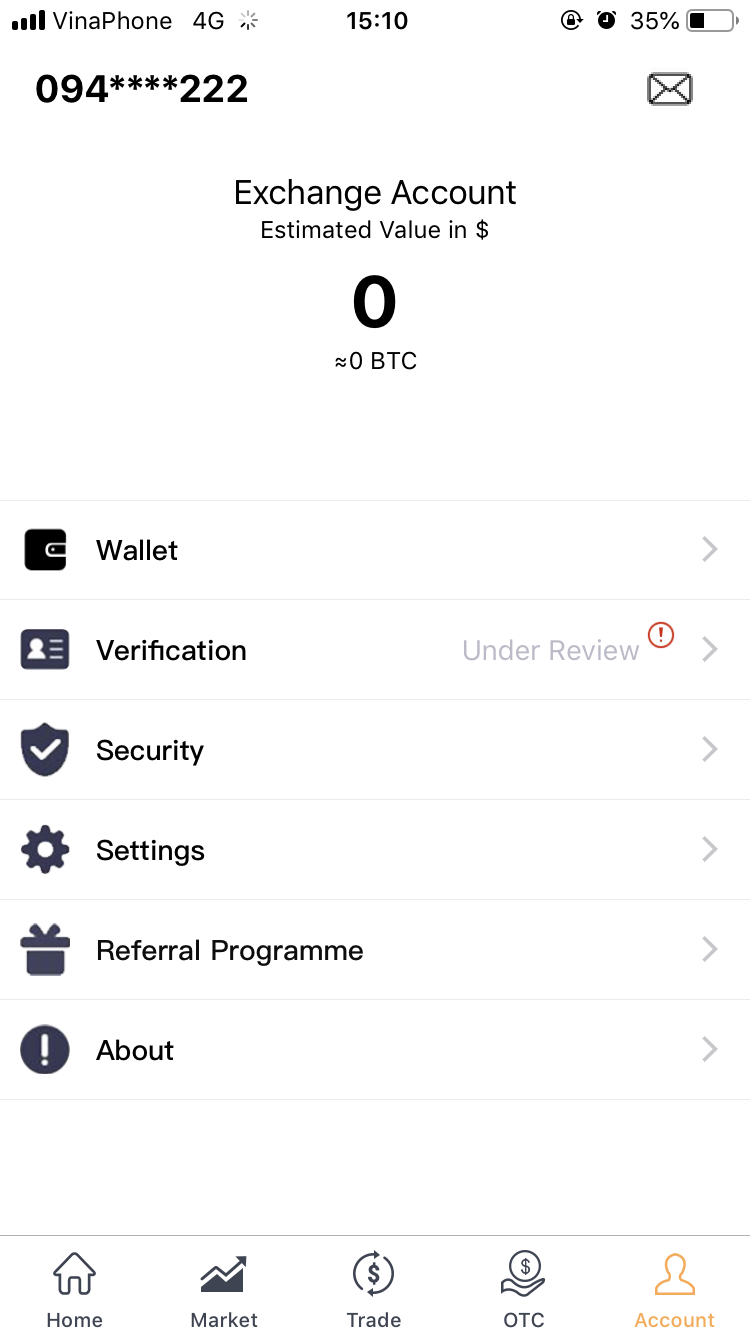Open the Settings row
The image size is (750, 1334).
[x=375, y=850]
